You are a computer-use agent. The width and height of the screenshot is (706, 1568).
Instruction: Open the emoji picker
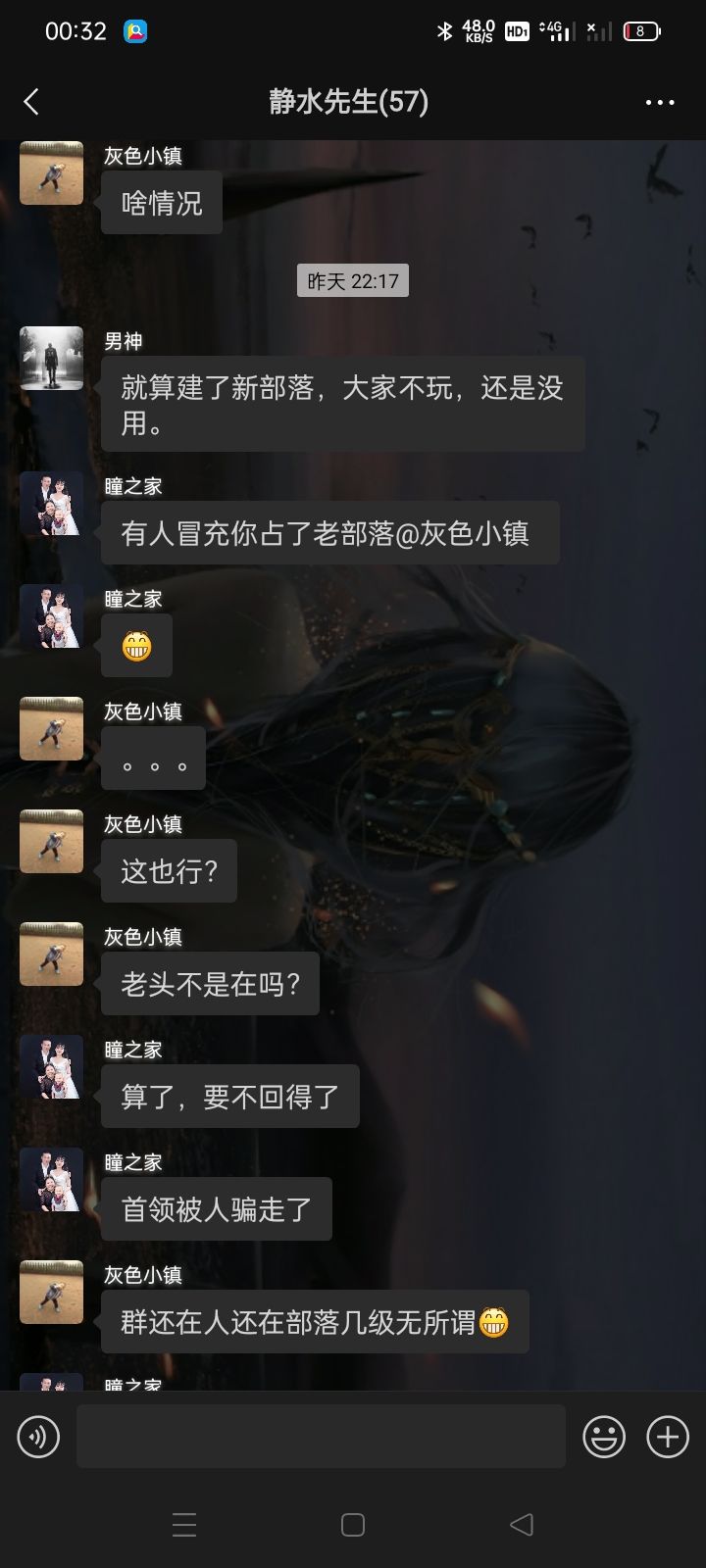pyautogui.click(x=604, y=1436)
